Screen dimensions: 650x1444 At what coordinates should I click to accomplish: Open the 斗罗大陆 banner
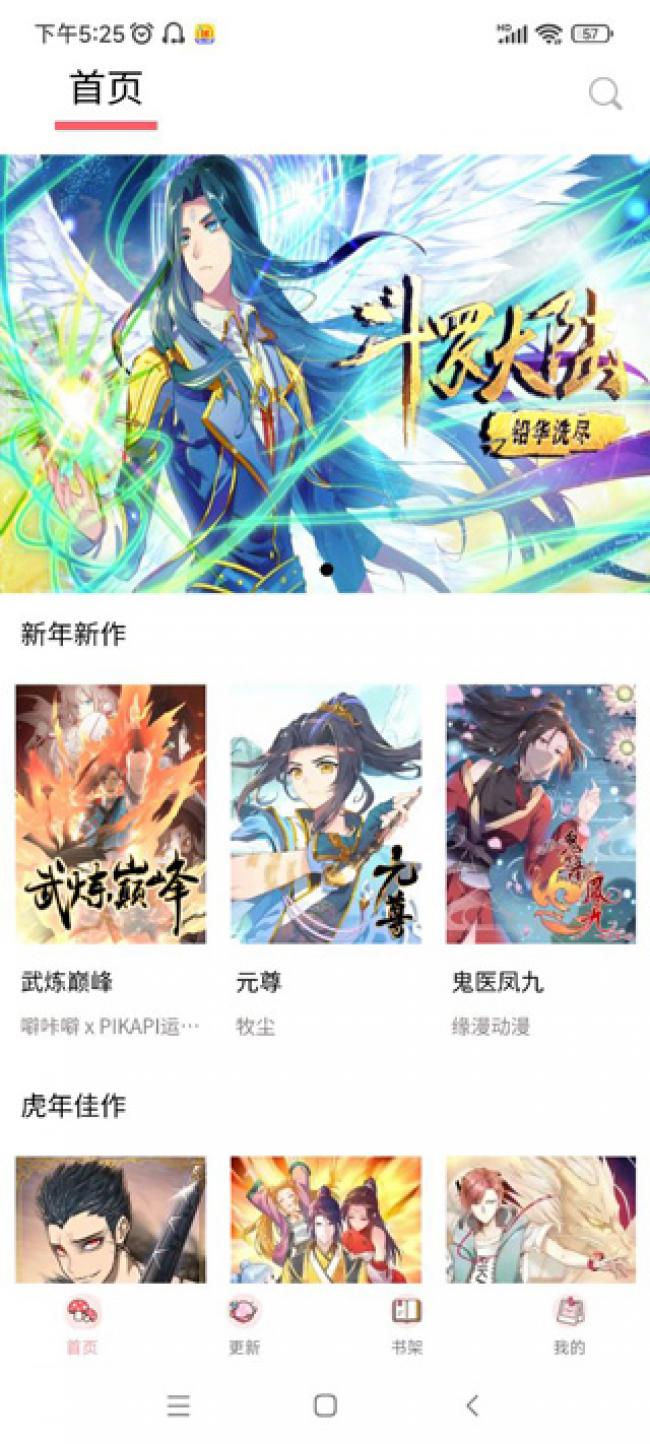(325, 373)
